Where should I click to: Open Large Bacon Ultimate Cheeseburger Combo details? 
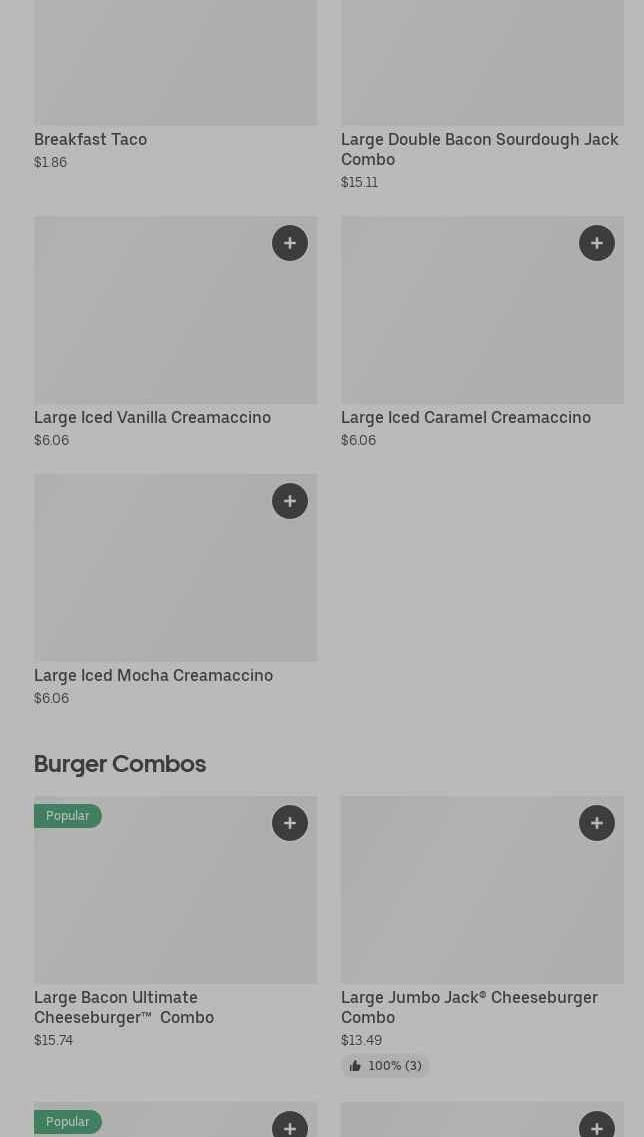click(124, 1008)
